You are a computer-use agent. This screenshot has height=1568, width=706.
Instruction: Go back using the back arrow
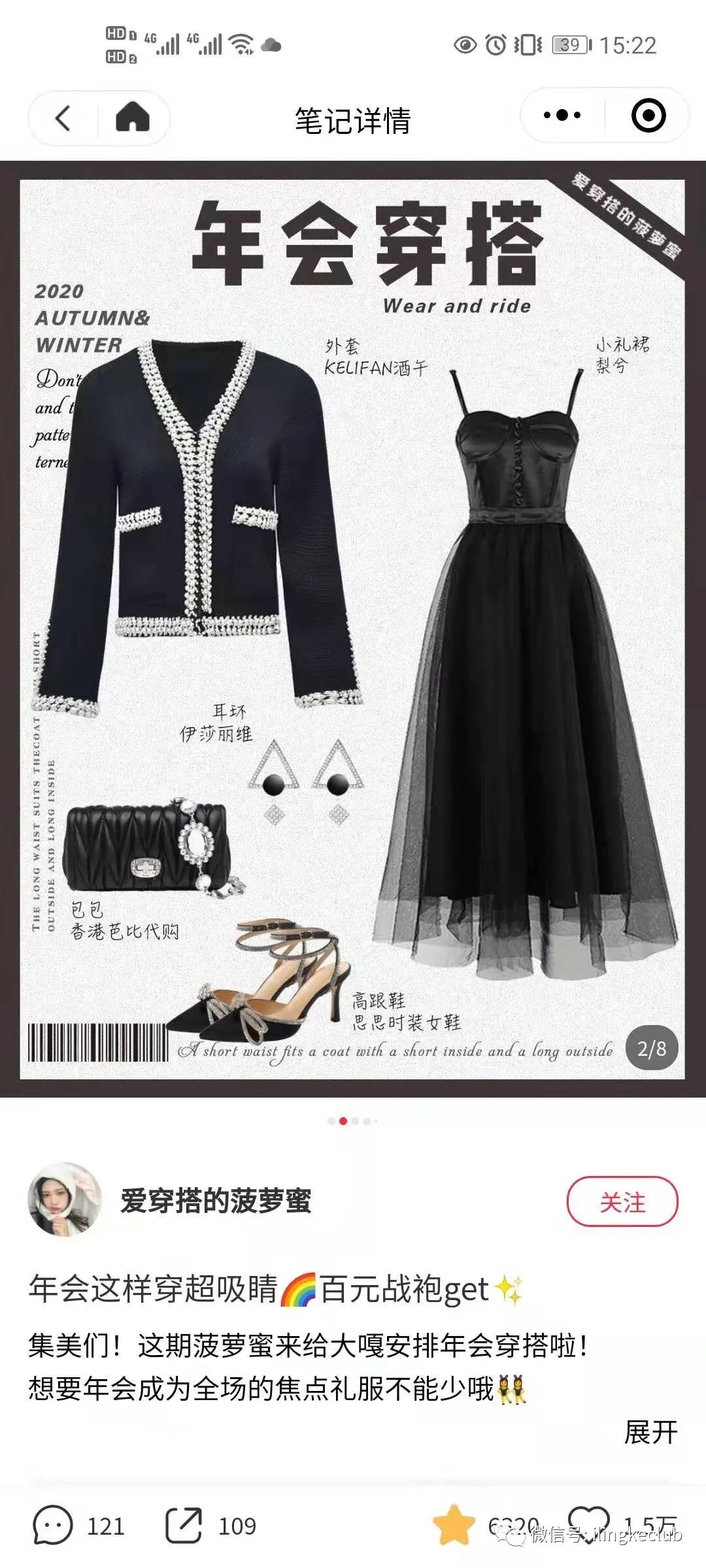pyautogui.click(x=63, y=118)
